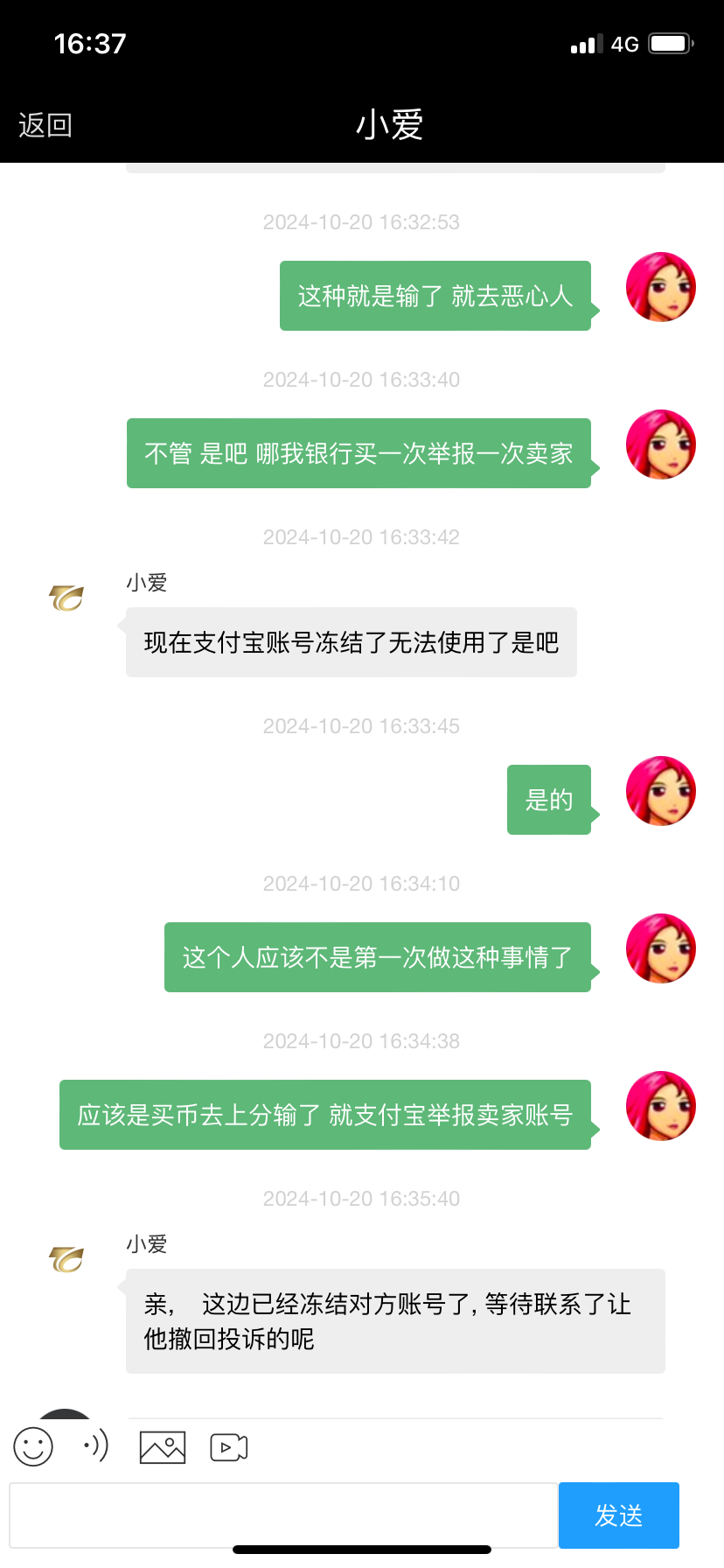This screenshot has width=724, height=1568.
Task: Start a voice message
Action: point(95,1446)
